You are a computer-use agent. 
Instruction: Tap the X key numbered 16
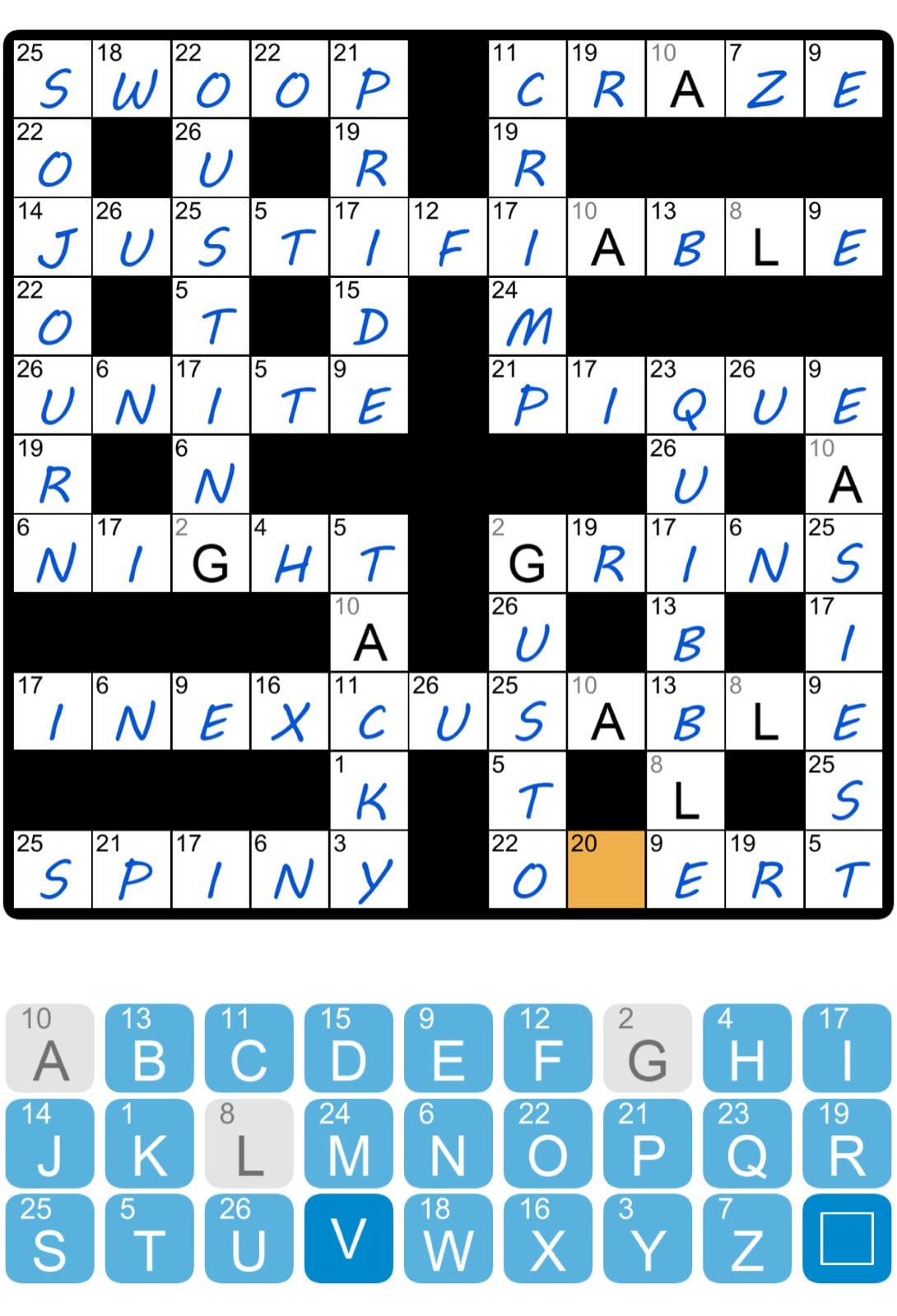[x=547, y=1238]
